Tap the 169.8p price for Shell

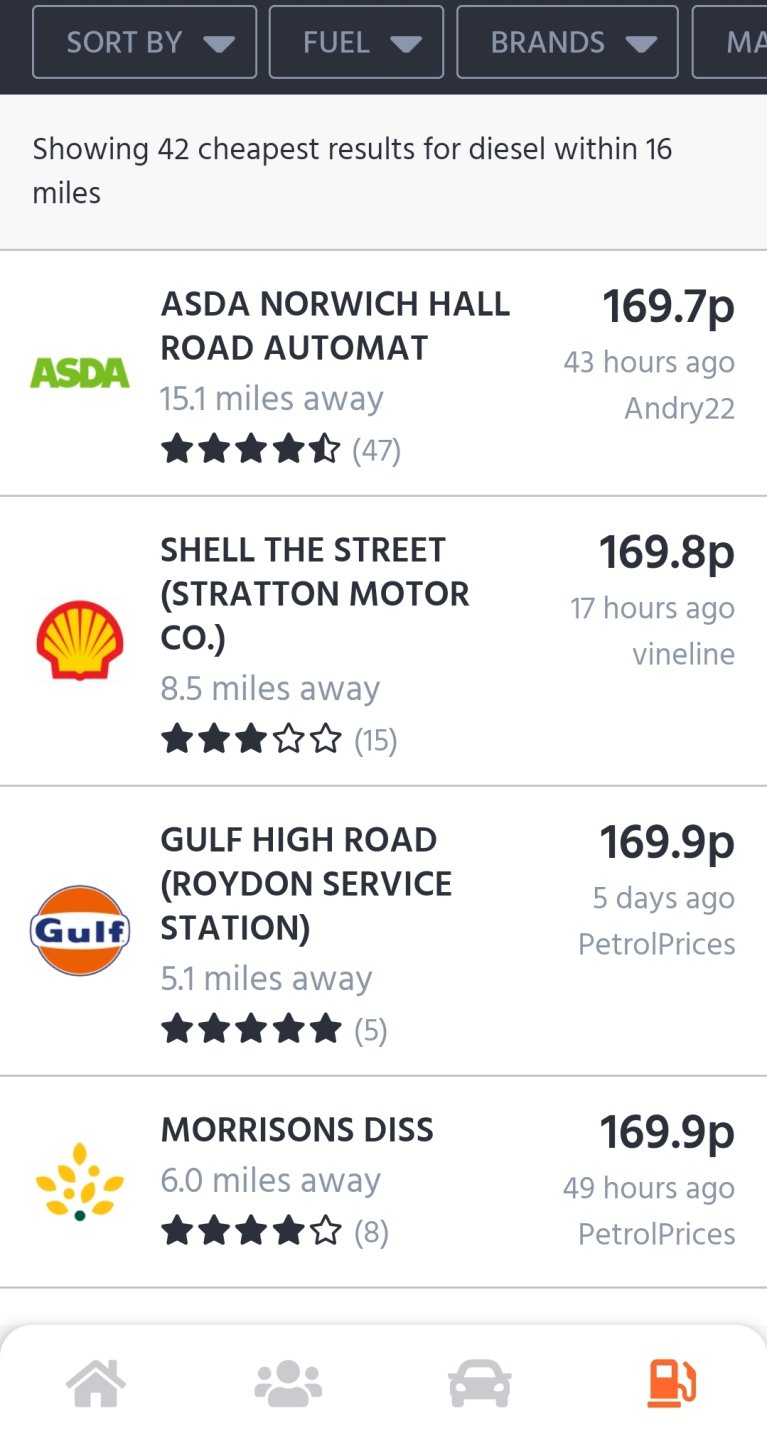(x=667, y=551)
